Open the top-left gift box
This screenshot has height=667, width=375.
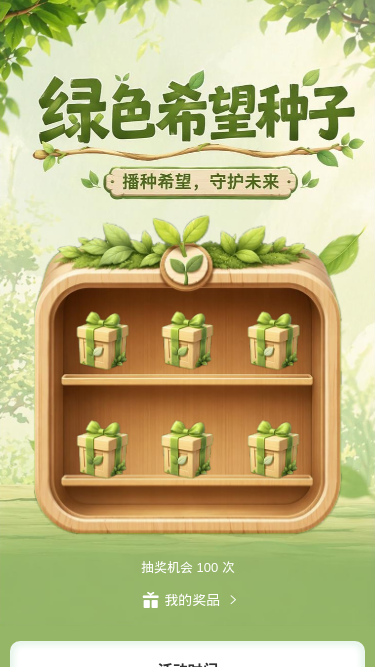point(102,340)
